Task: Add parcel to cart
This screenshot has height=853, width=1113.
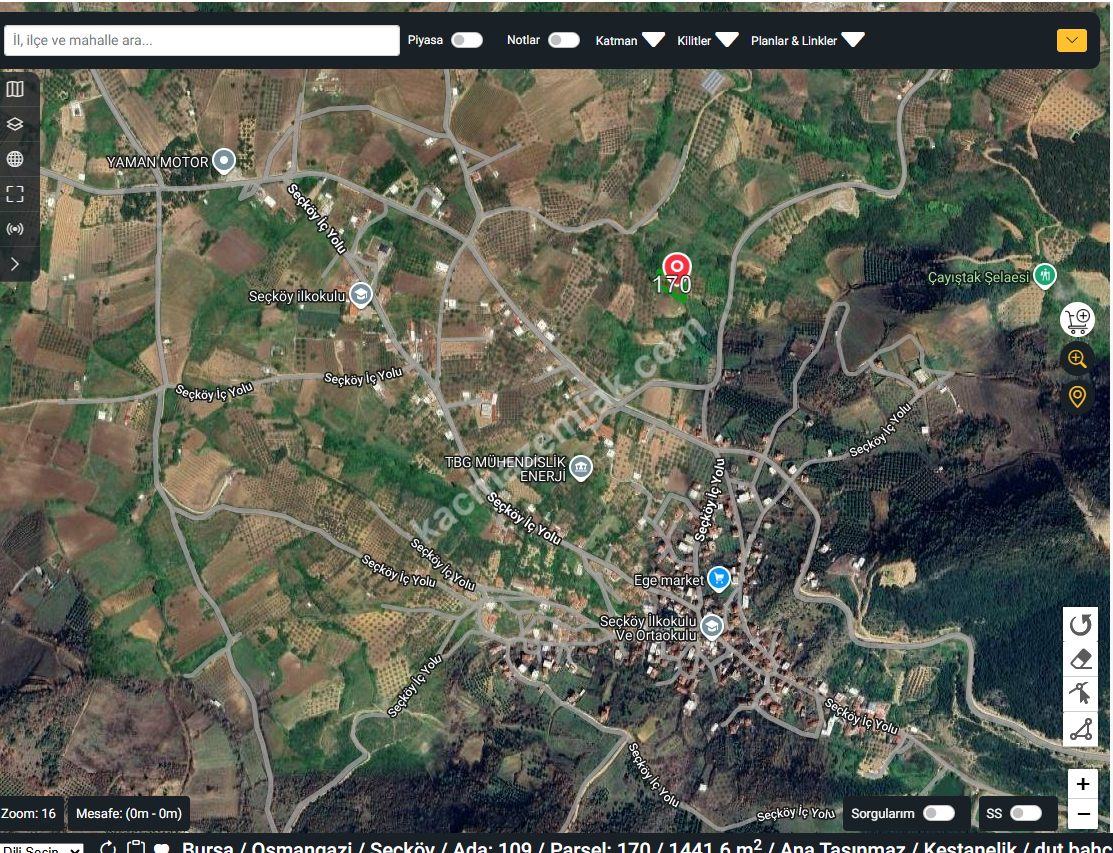Action: coord(1077,320)
